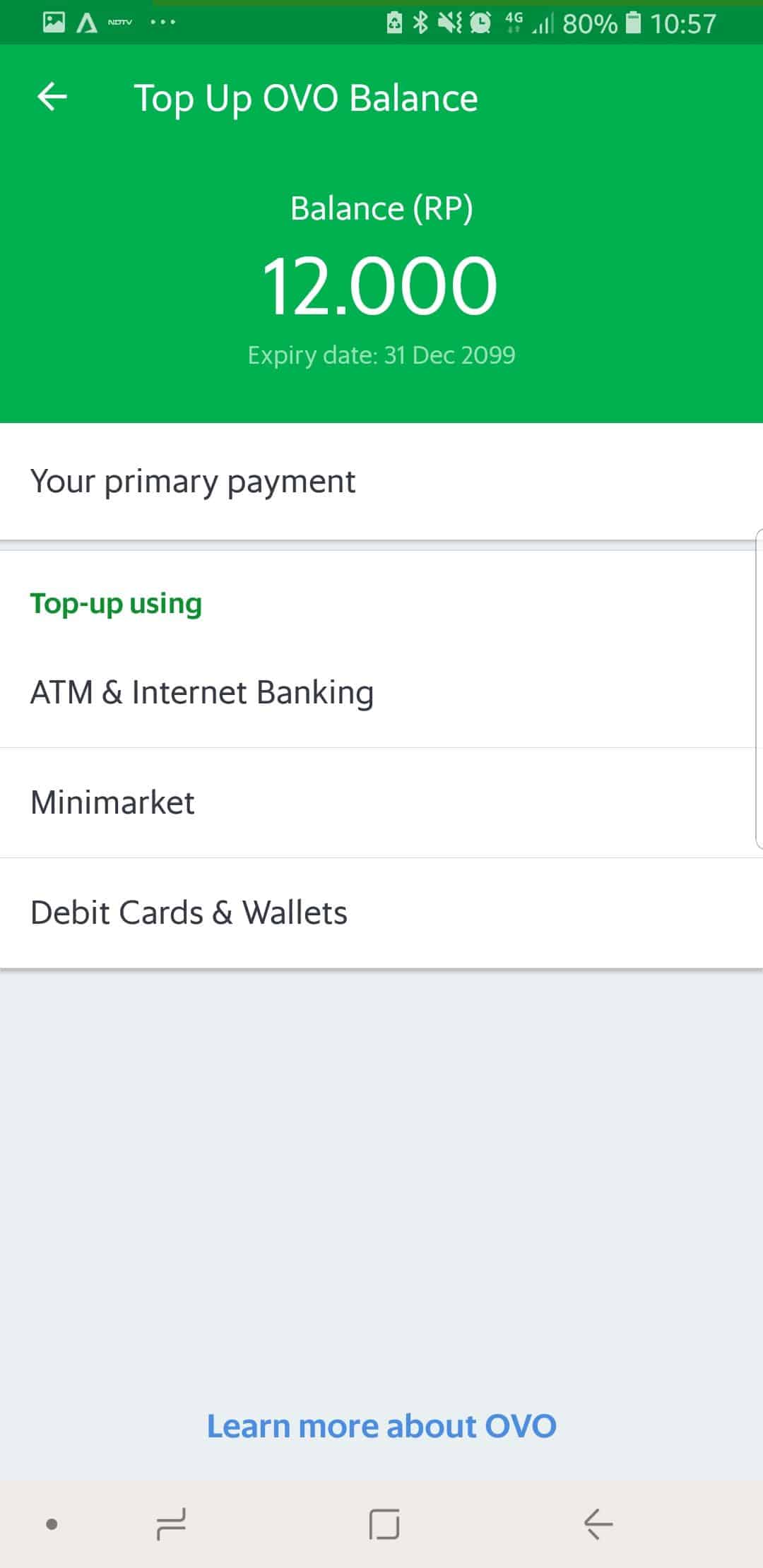Screen dimensions: 763x1568
Task: Open Your primary payment row
Action: tap(381, 482)
